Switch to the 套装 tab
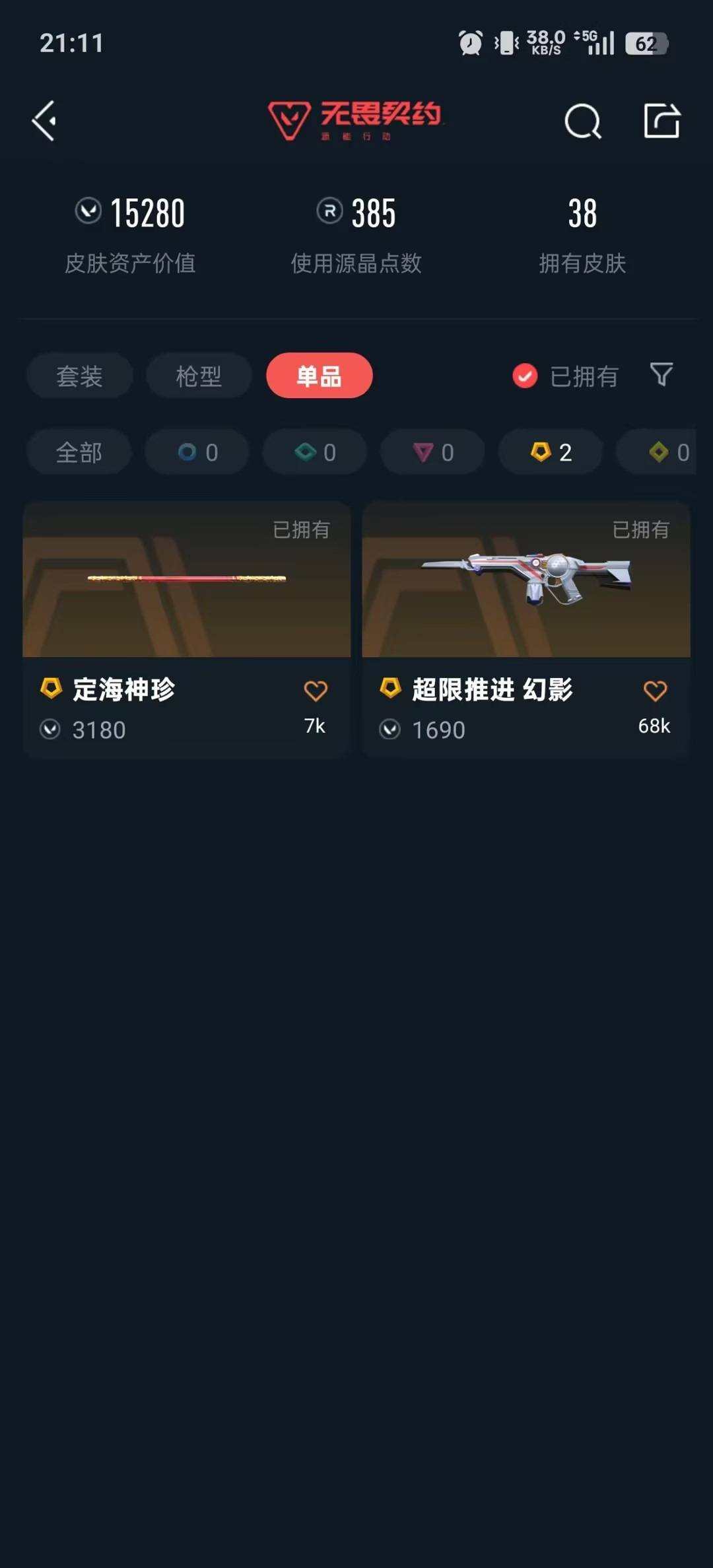 79,375
